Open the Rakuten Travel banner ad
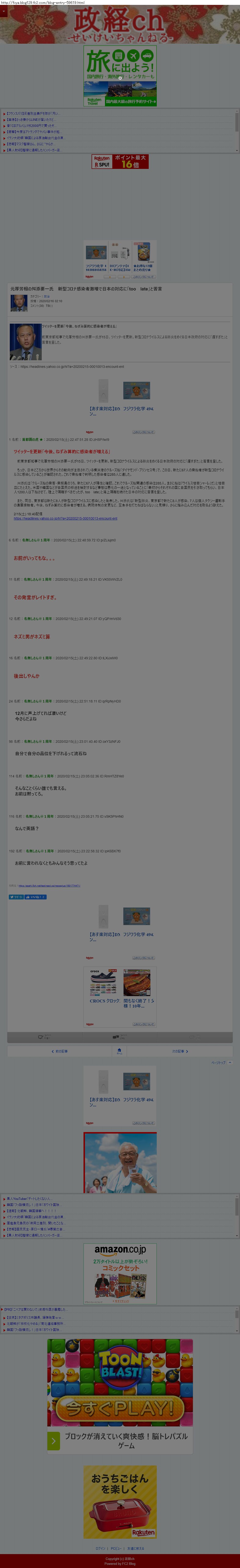240x1568 pixels. coord(120,76)
